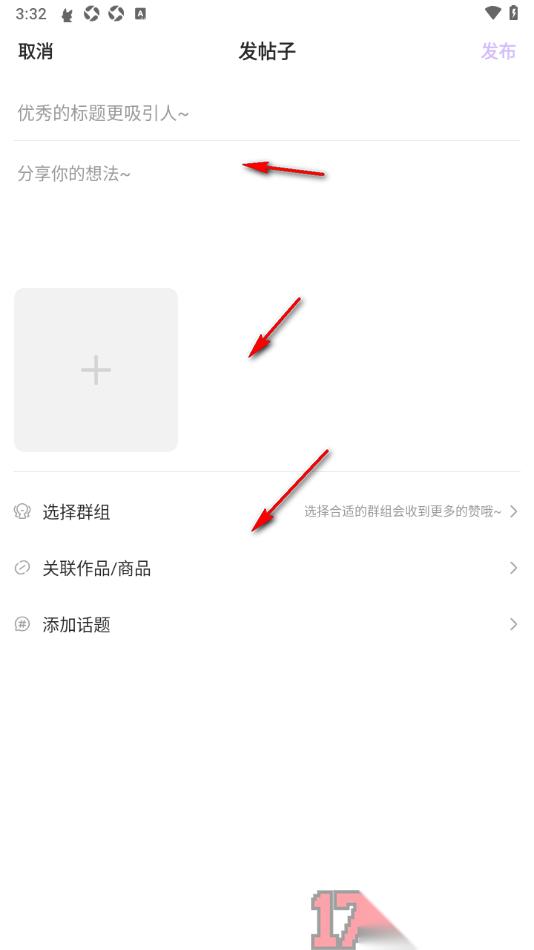534x950 pixels.
Task: Open 添加话题 to add a topic
Action: tap(267, 625)
